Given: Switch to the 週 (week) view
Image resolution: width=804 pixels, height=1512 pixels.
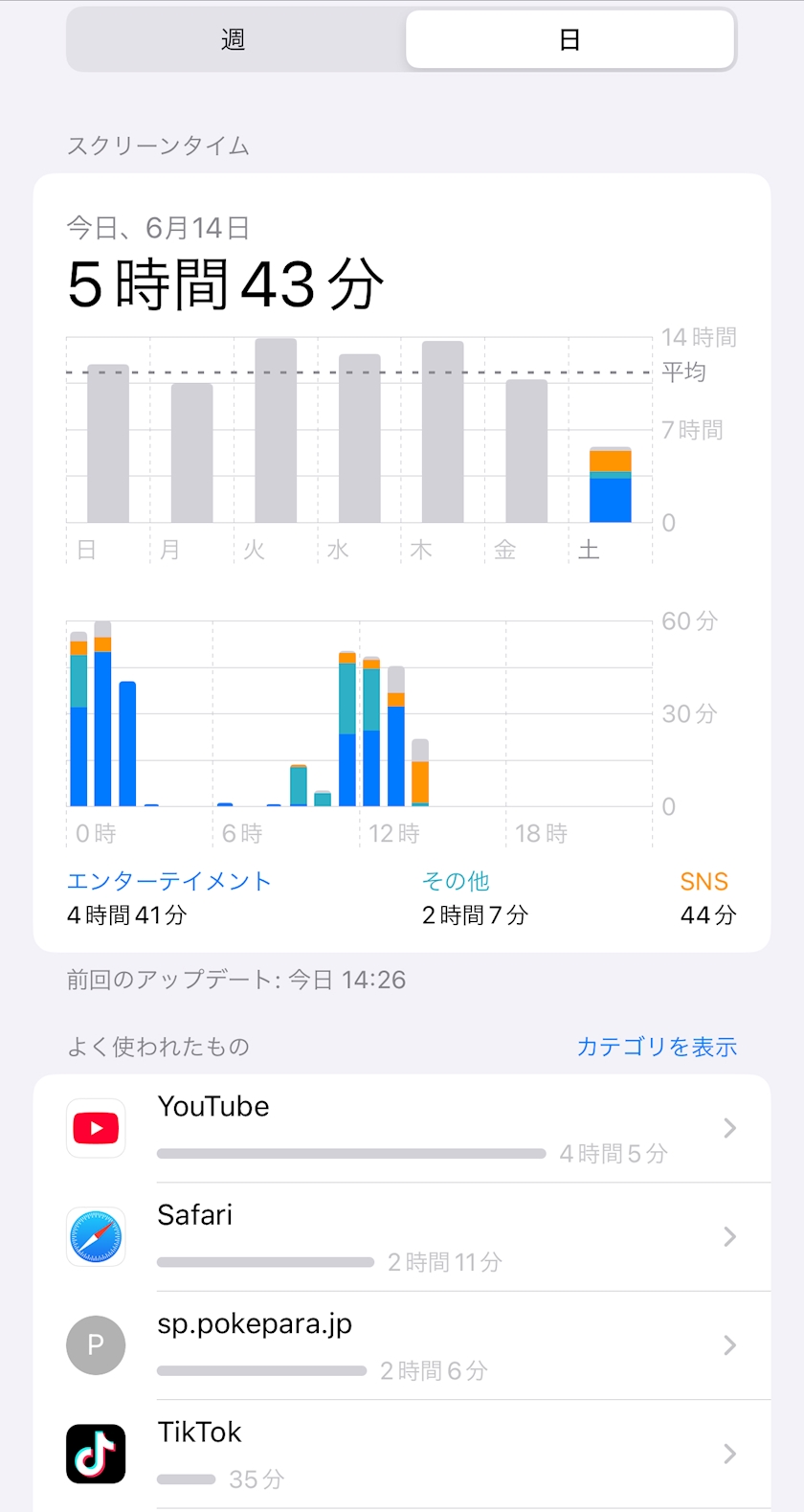Looking at the screenshot, I should (234, 40).
